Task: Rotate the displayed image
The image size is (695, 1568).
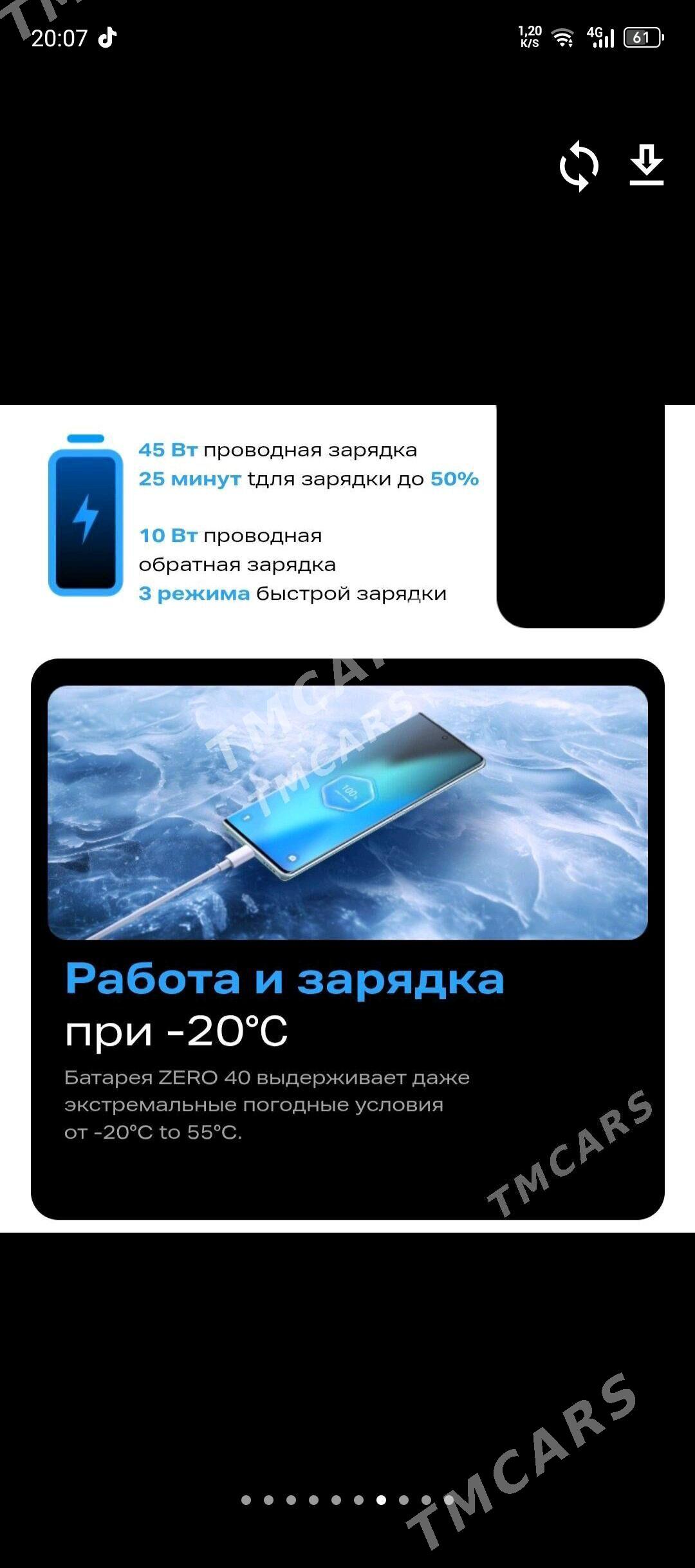Action: coord(579,166)
